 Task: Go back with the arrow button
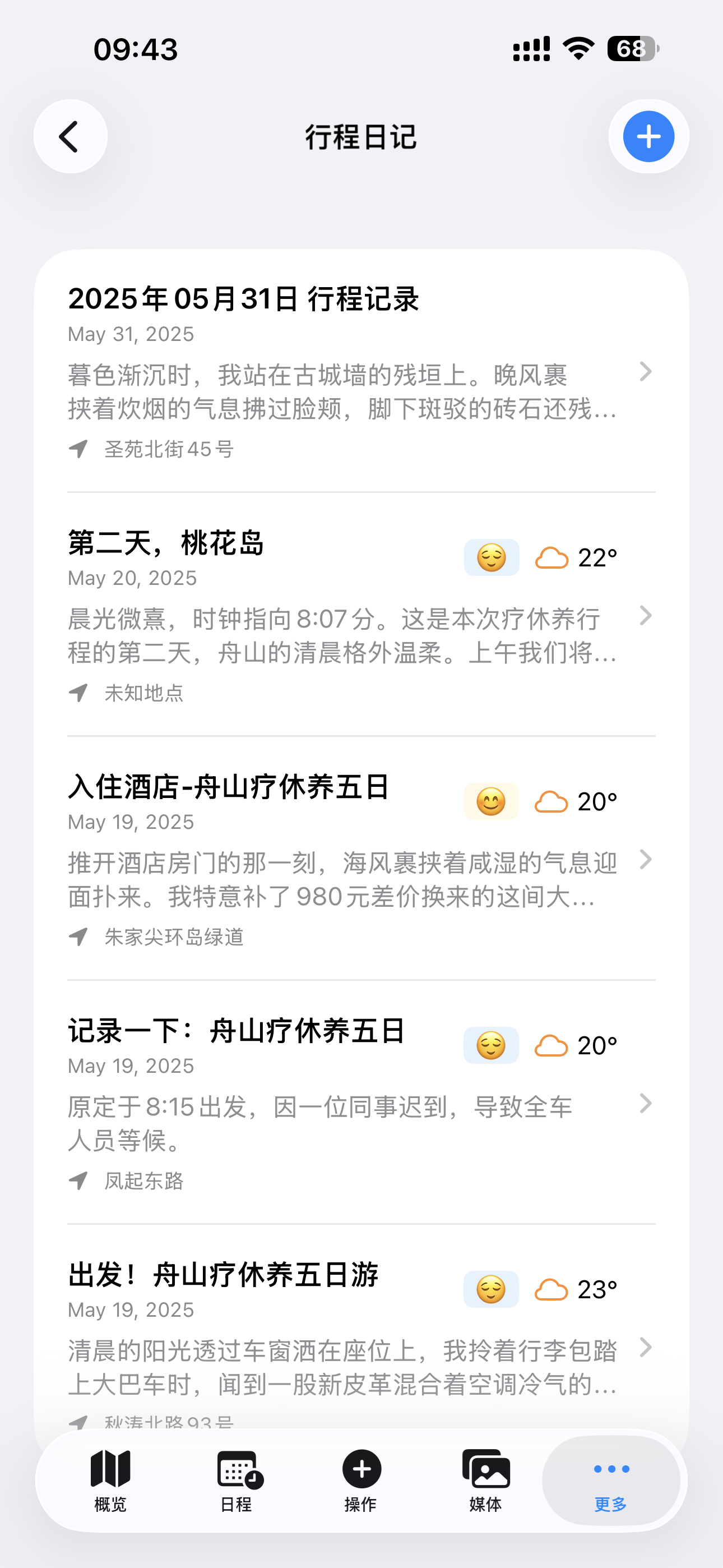(x=71, y=136)
